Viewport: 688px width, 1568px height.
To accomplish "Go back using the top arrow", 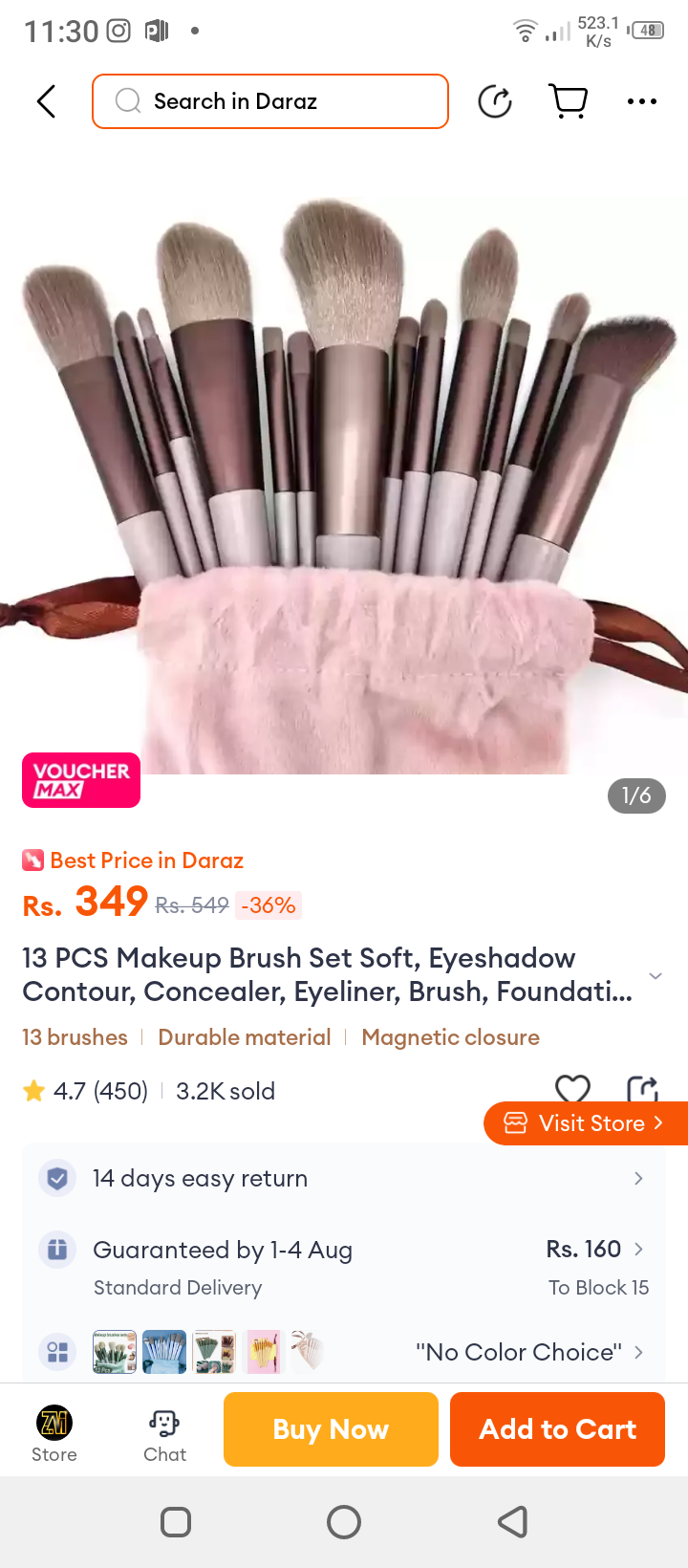I will click(46, 101).
